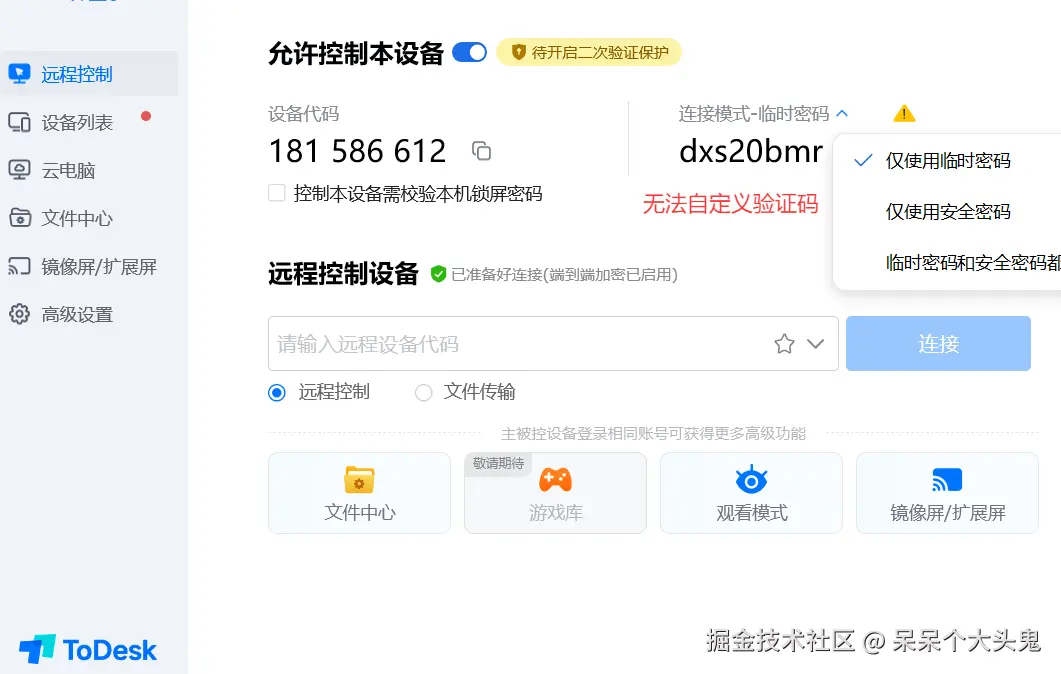Copy the device code 181 586 612
Screen dimensions: 1061x674
coord(482,151)
